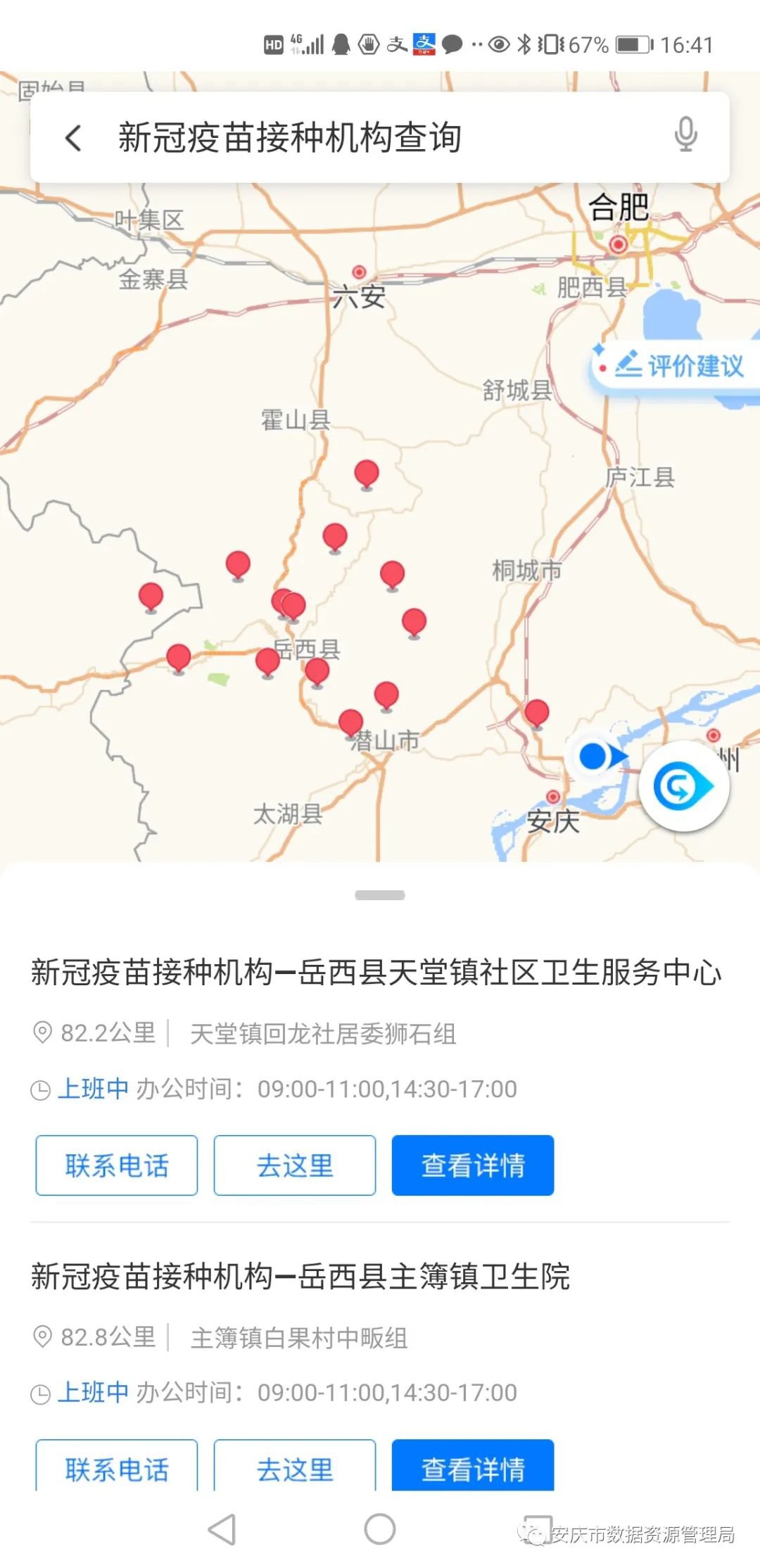Viewport: 760px width, 1568px height.
Task: Open the 评价建议 feedback button
Action: [x=679, y=366]
